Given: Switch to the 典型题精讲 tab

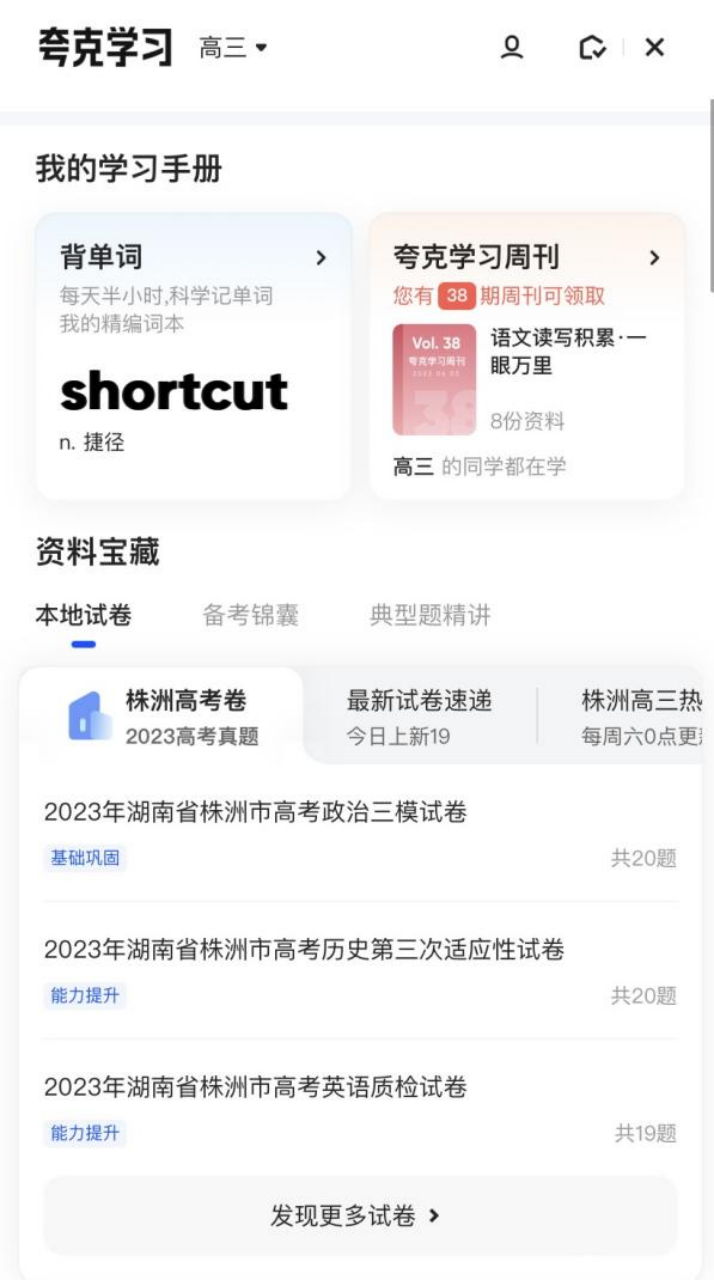Looking at the screenshot, I should (430, 615).
